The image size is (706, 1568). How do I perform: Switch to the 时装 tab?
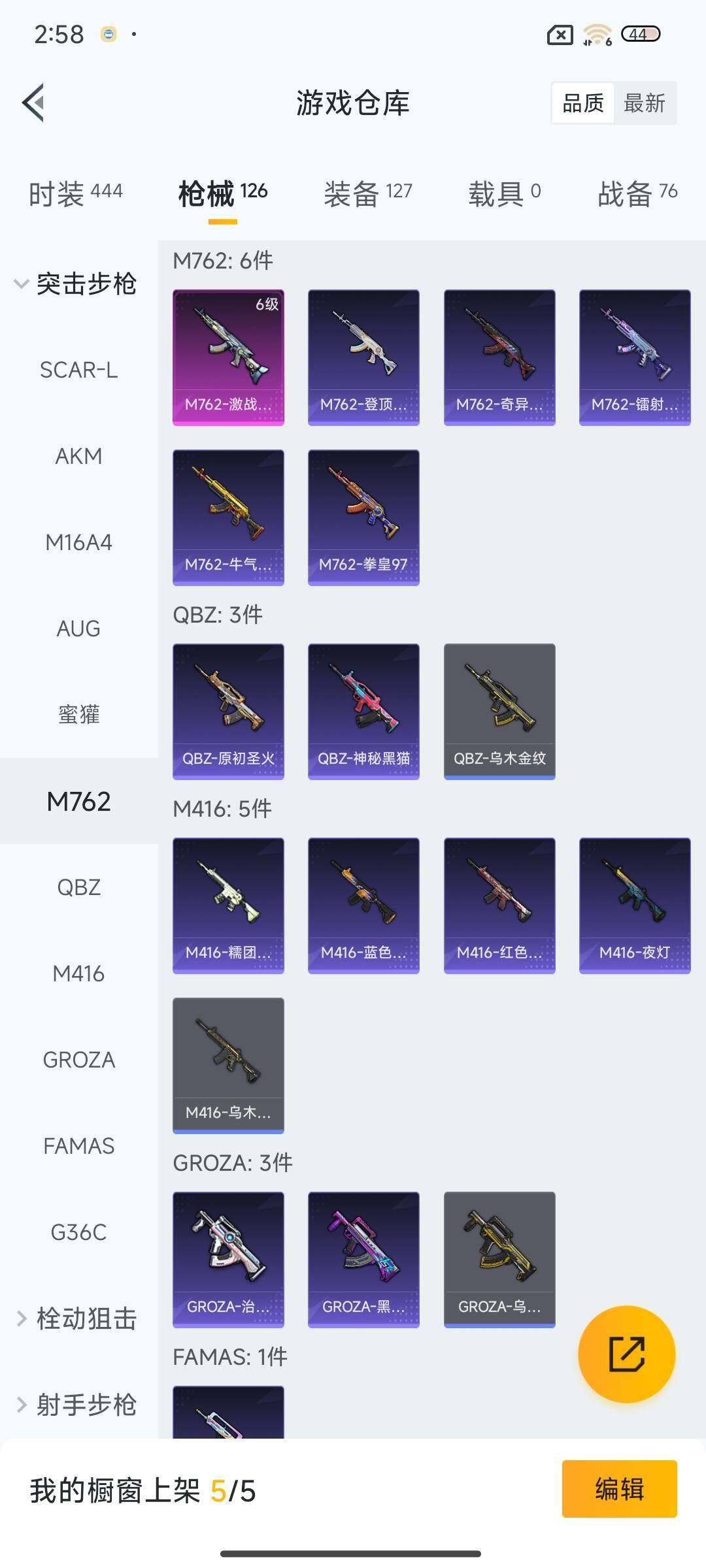coord(75,194)
